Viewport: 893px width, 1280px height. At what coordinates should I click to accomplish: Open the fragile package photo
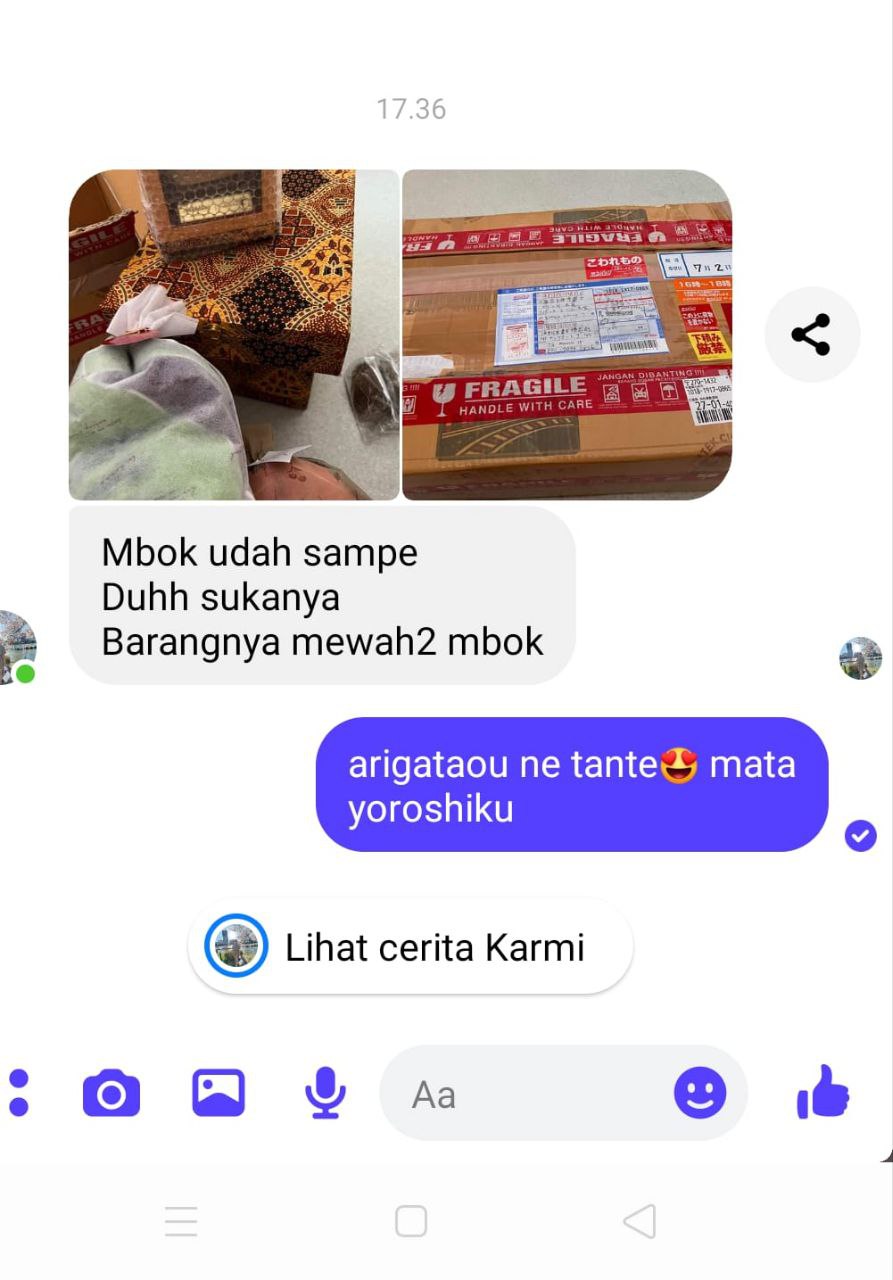(567, 335)
